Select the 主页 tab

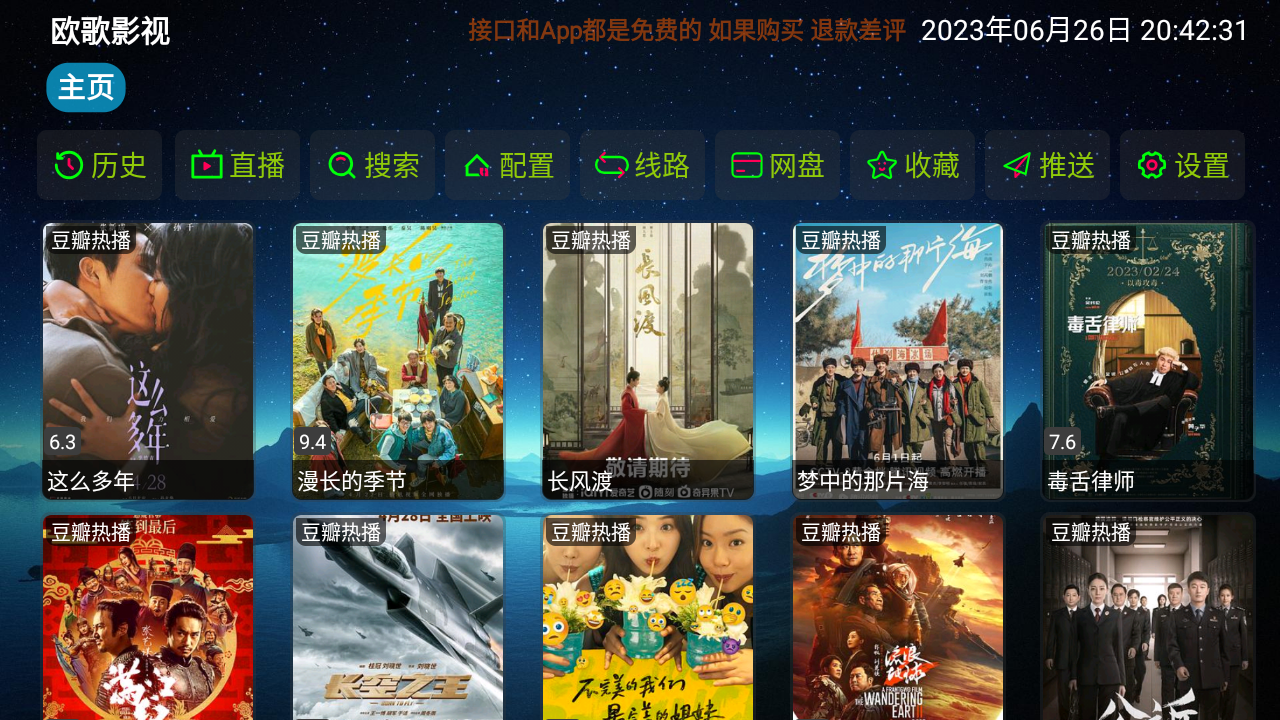coord(86,88)
